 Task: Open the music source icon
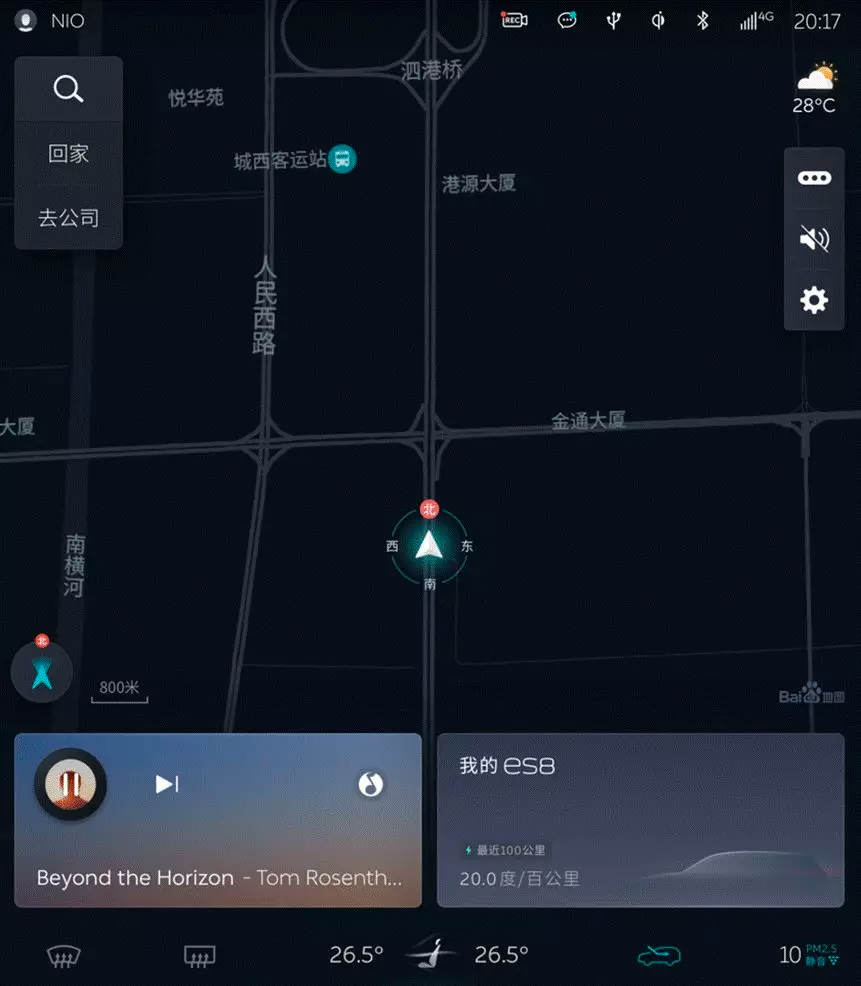tap(370, 785)
